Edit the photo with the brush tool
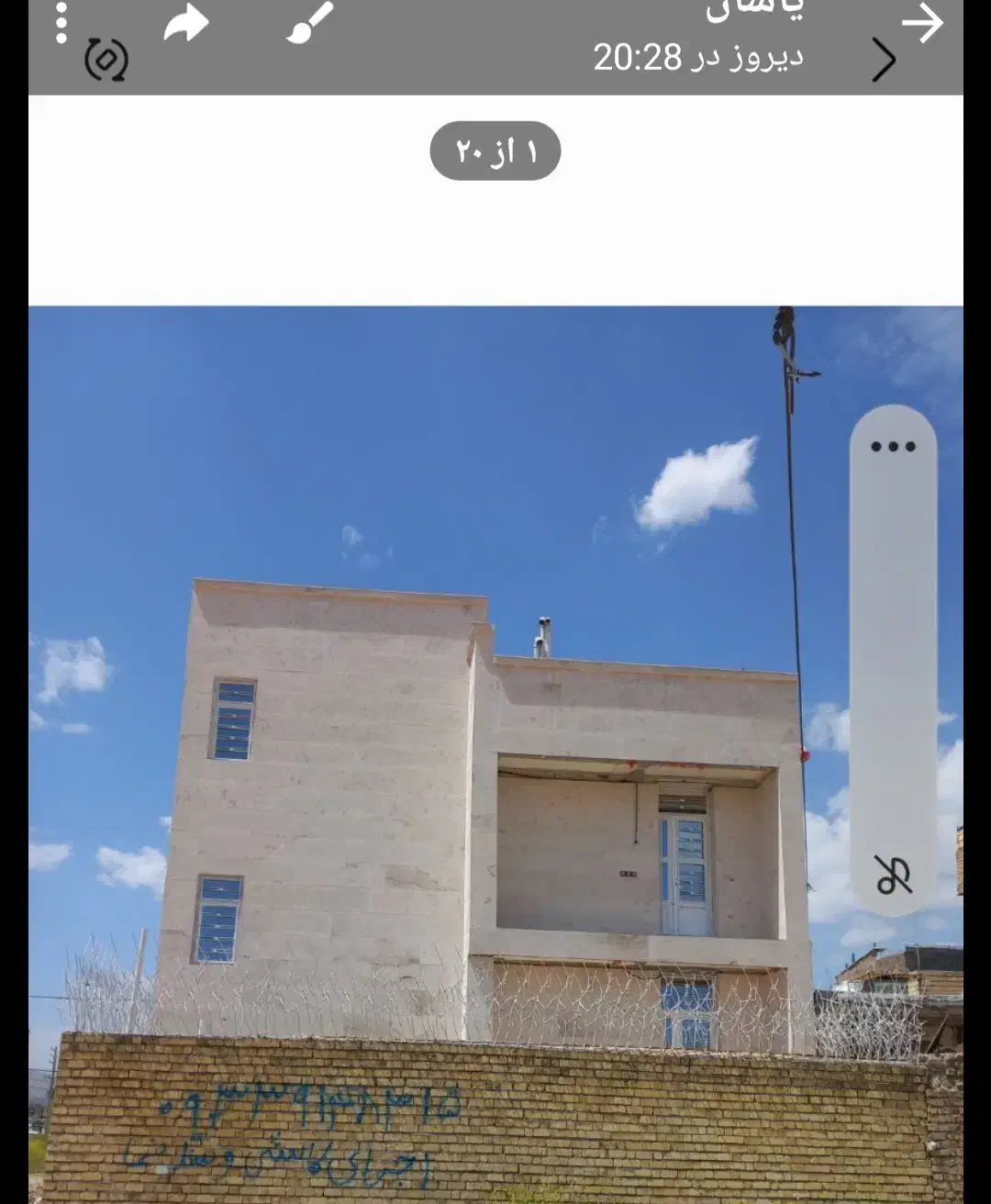The image size is (991, 1204). tap(310, 23)
